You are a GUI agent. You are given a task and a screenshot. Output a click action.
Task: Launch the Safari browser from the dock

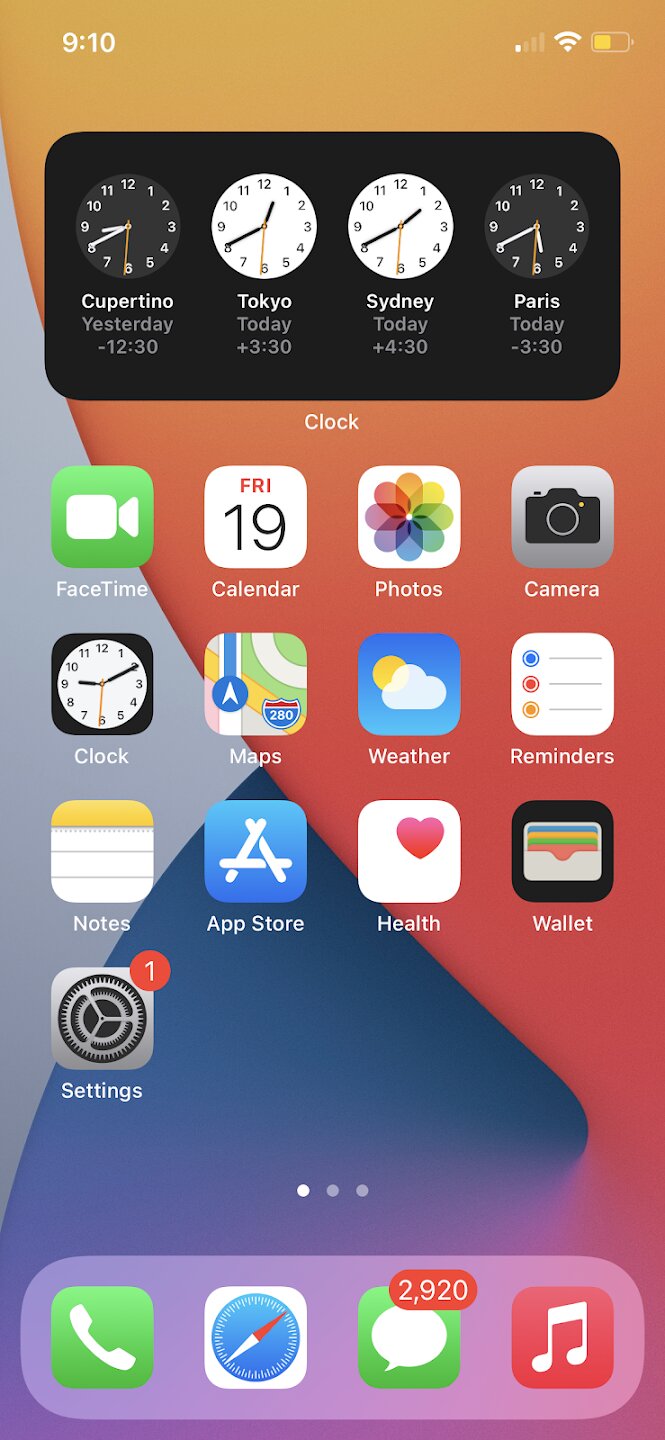tap(255, 1337)
